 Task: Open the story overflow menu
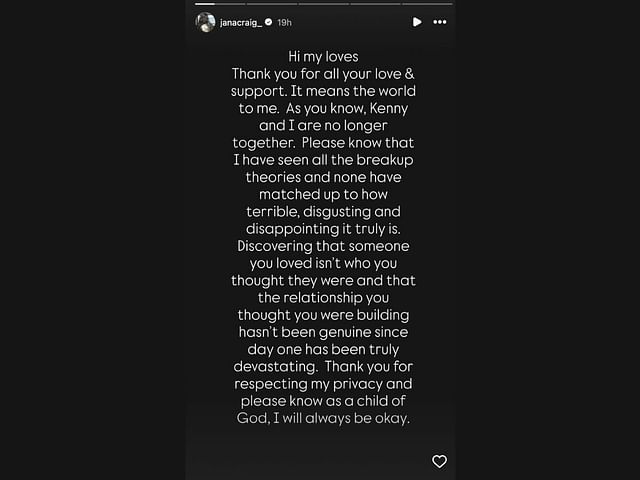[x=440, y=22]
